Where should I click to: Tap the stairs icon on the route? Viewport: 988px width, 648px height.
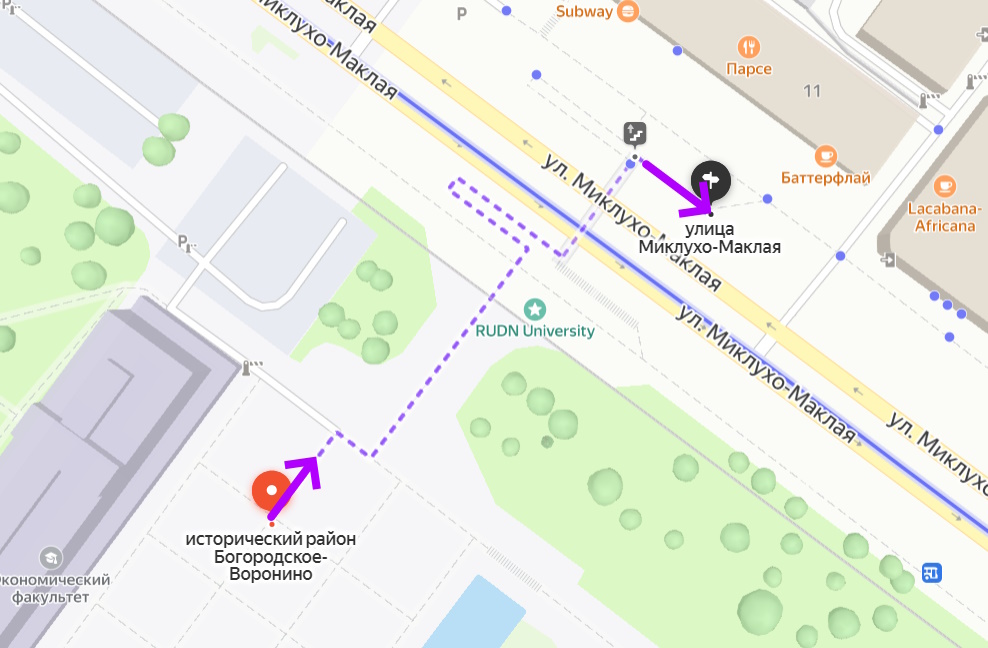[635, 133]
